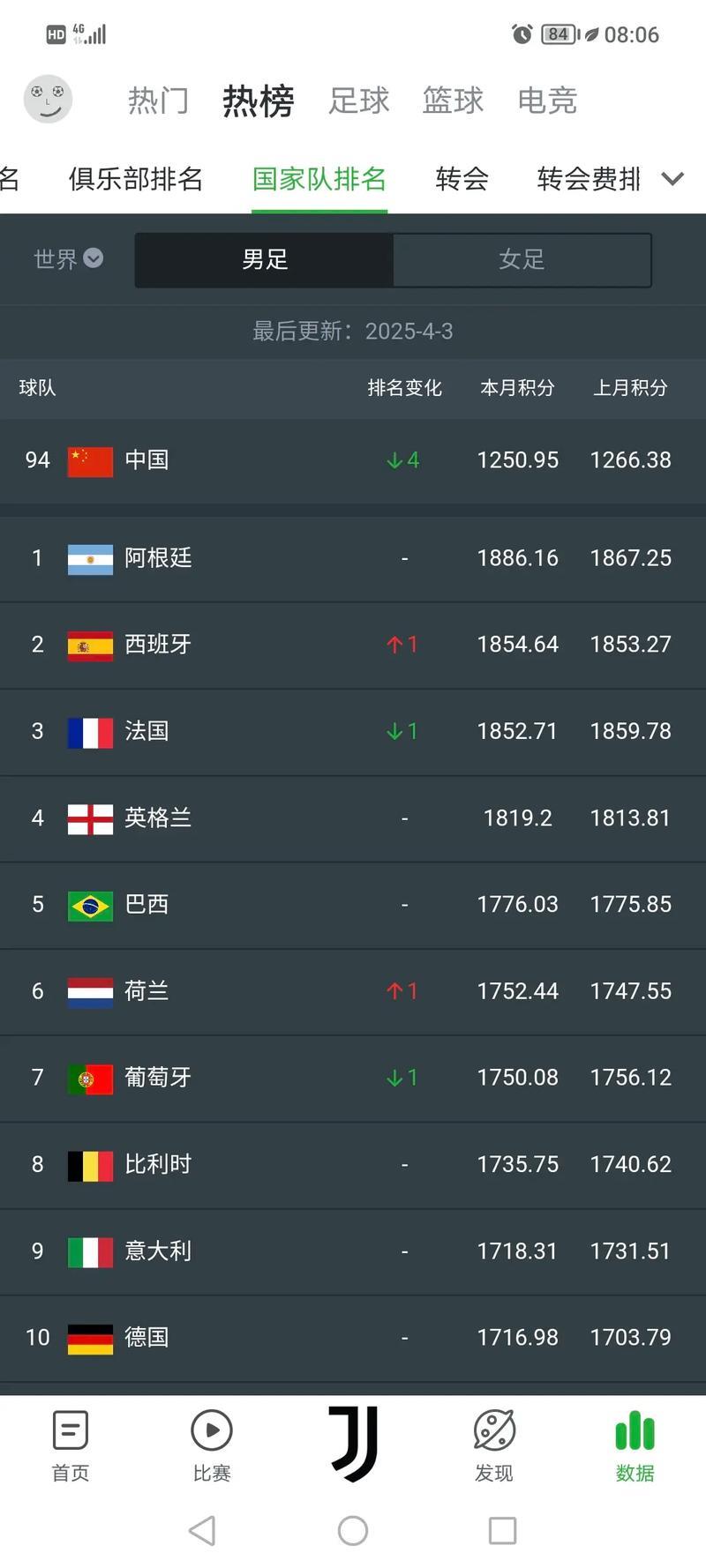Image resolution: width=706 pixels, height=1568 pixels.
Task: Click the China flag icon in row 94
Action: pos(88,459)
